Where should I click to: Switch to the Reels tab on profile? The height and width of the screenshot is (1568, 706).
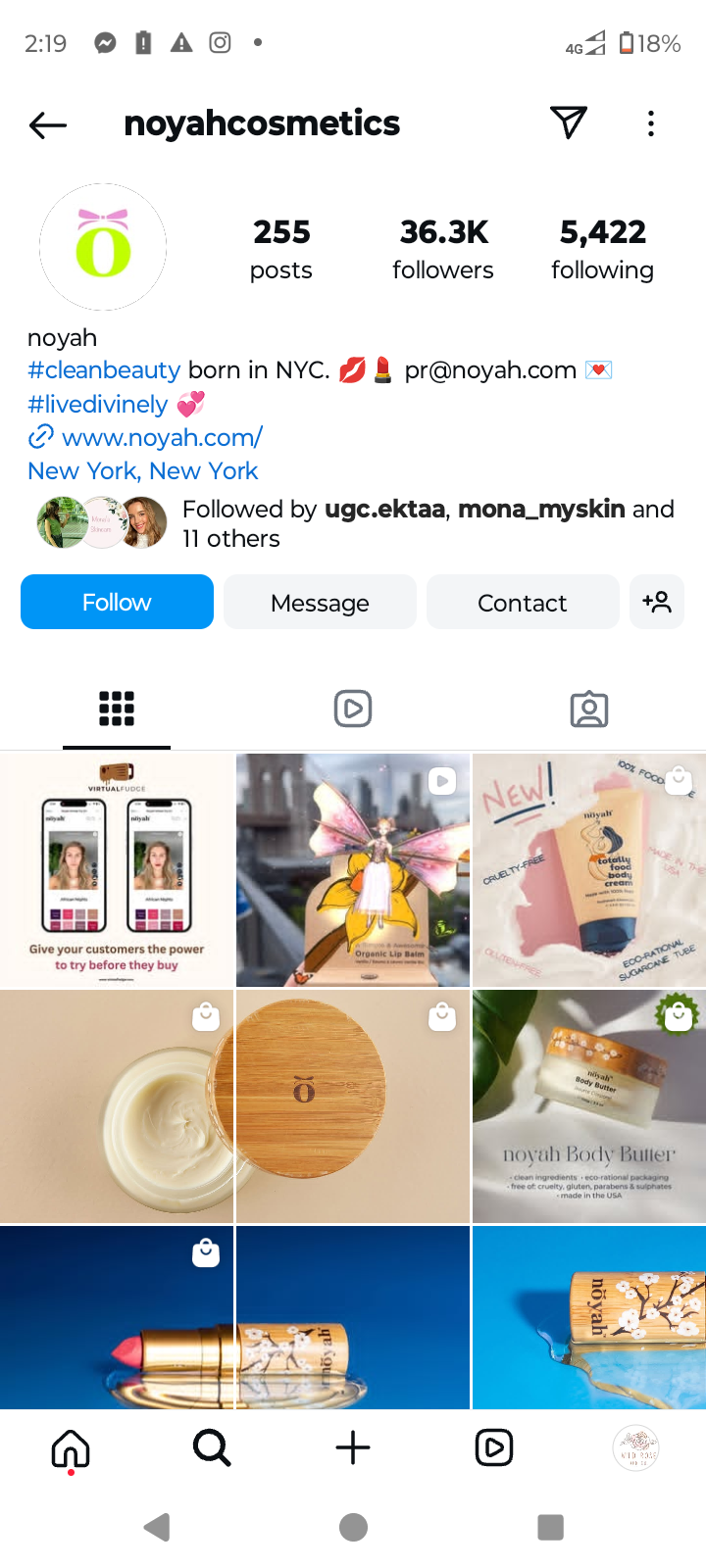pyautogui.click(x=353, y=709)
